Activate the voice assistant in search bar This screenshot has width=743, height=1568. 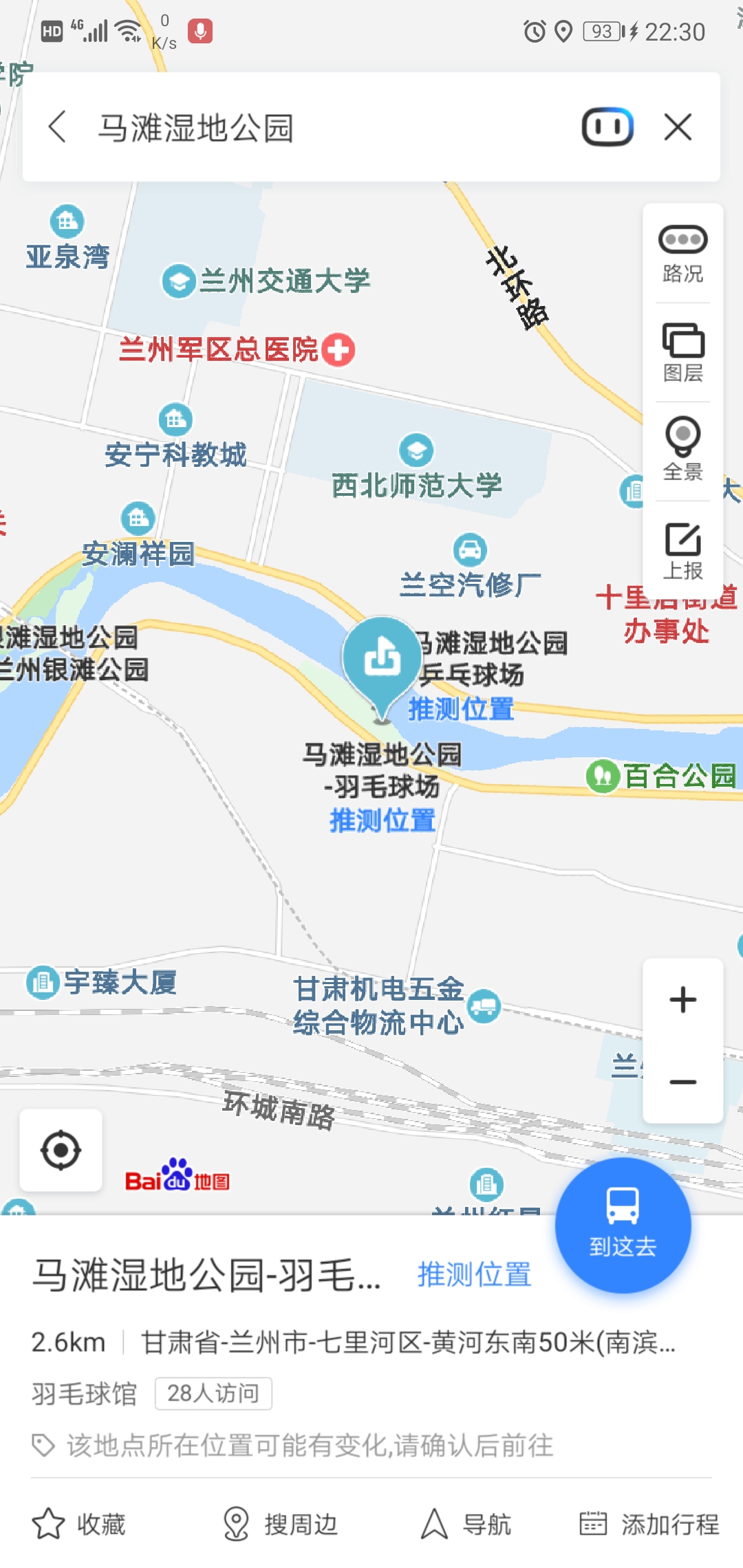pos(608,125)
